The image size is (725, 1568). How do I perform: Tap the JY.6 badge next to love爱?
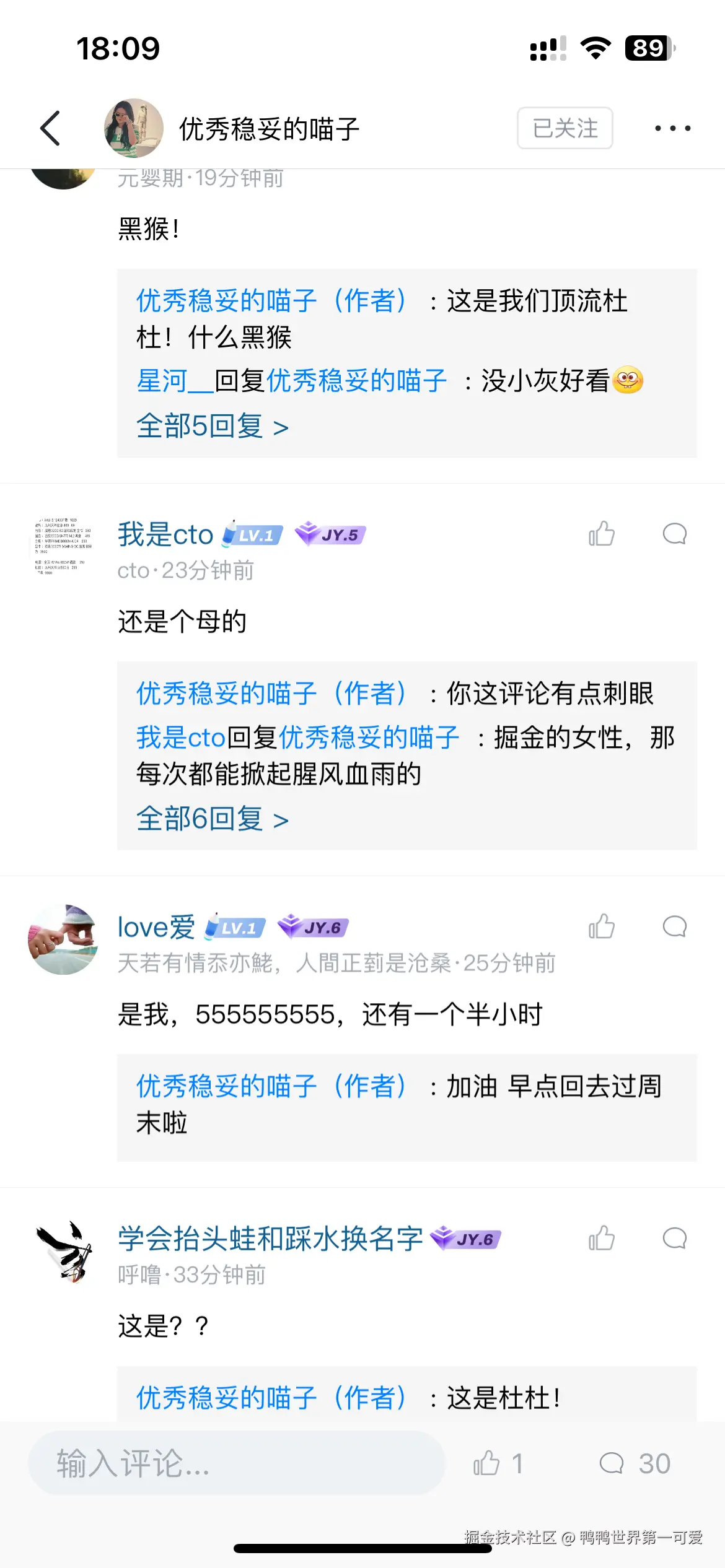click(313, 927)
